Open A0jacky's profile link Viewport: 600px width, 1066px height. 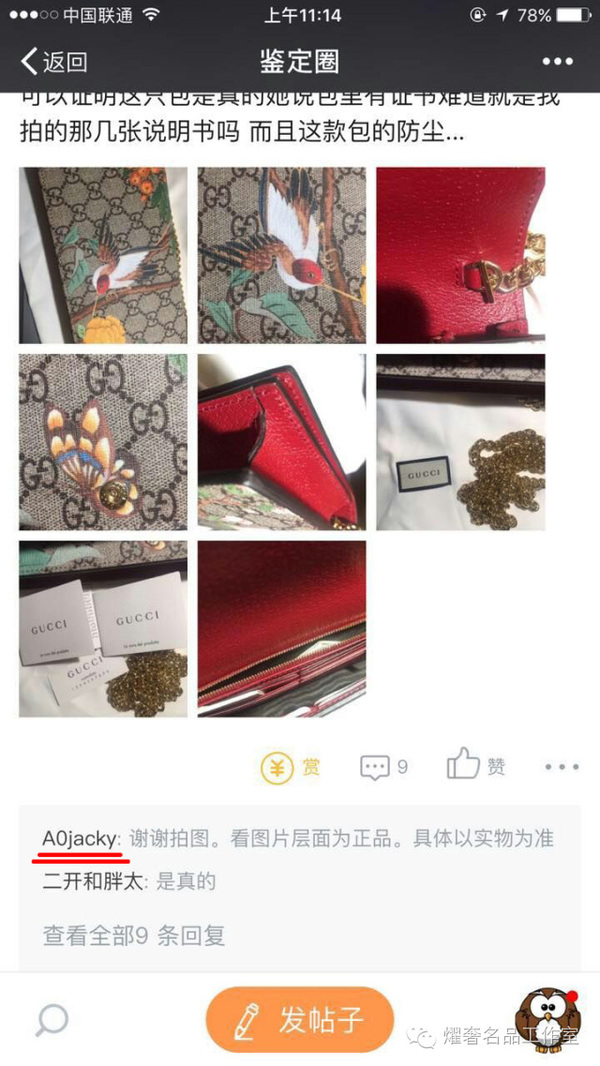tap(79, 838)
